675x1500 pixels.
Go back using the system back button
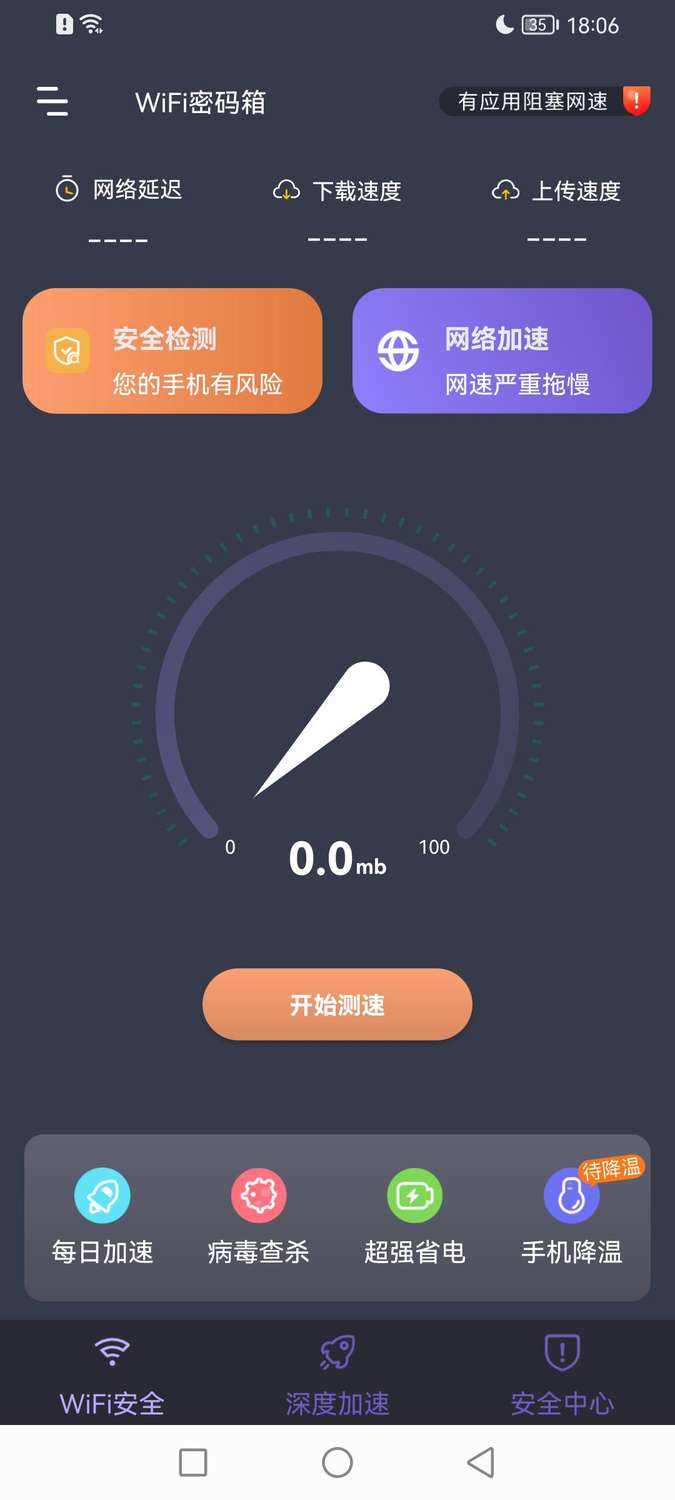tap(481, 1462)
